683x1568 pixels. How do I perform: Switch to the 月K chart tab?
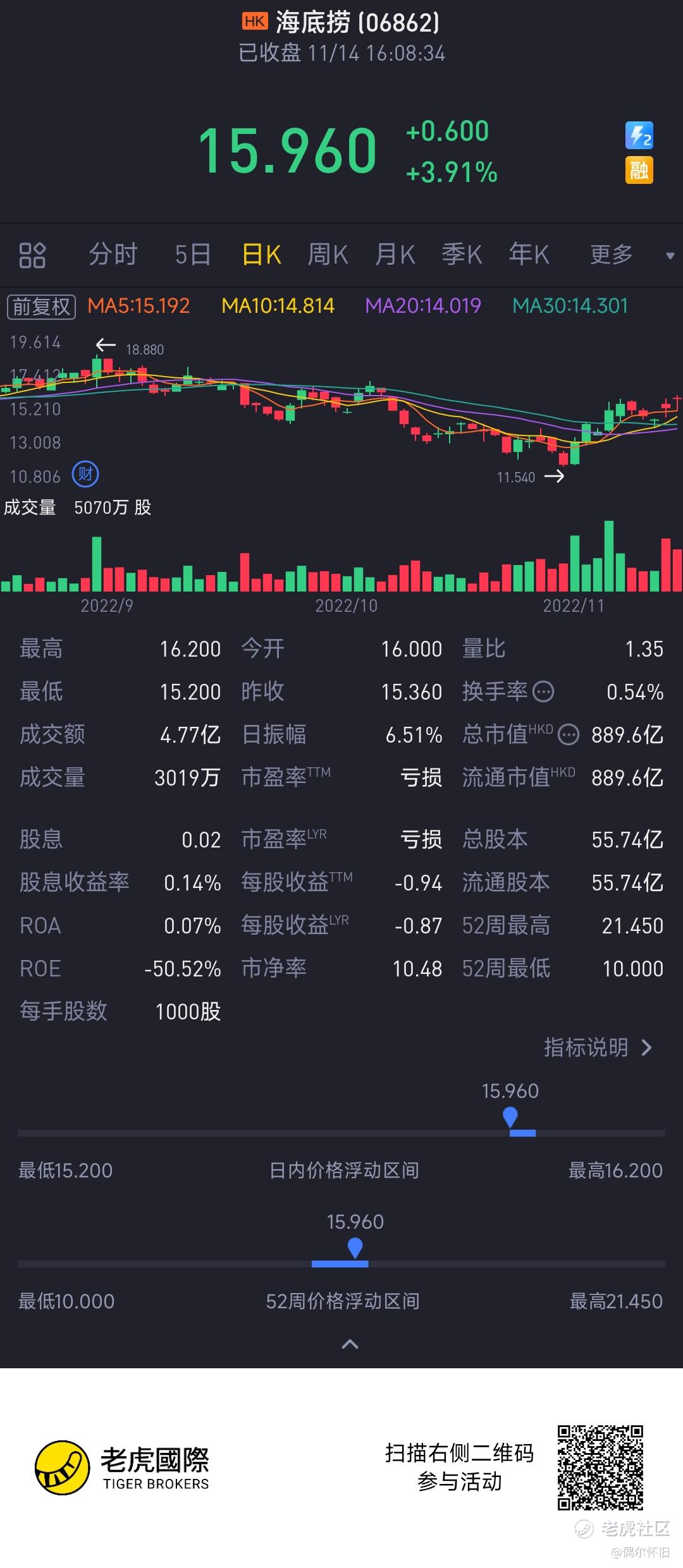pos(395,255)
